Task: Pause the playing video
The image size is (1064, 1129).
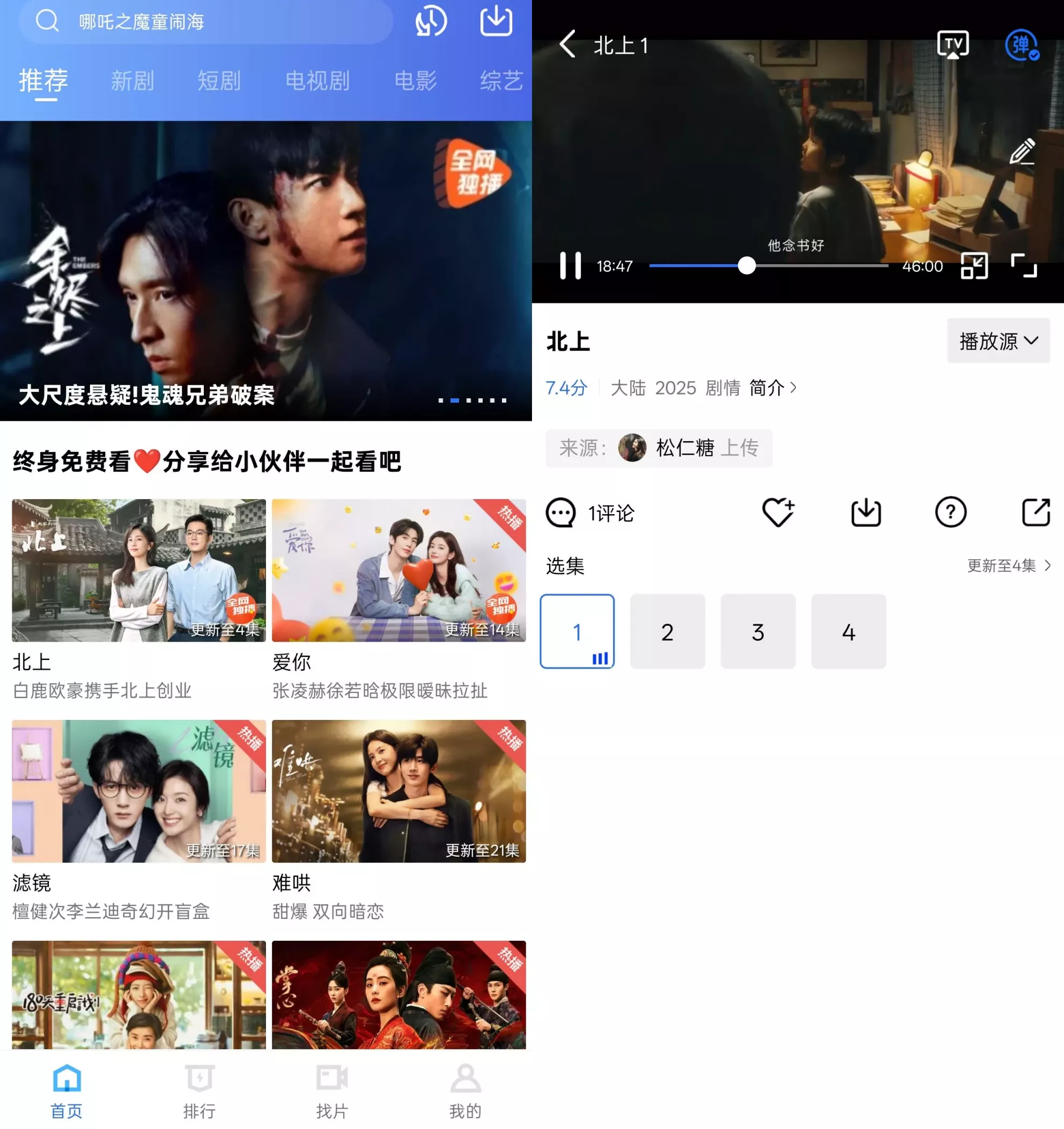Action: tap(571, 266)
